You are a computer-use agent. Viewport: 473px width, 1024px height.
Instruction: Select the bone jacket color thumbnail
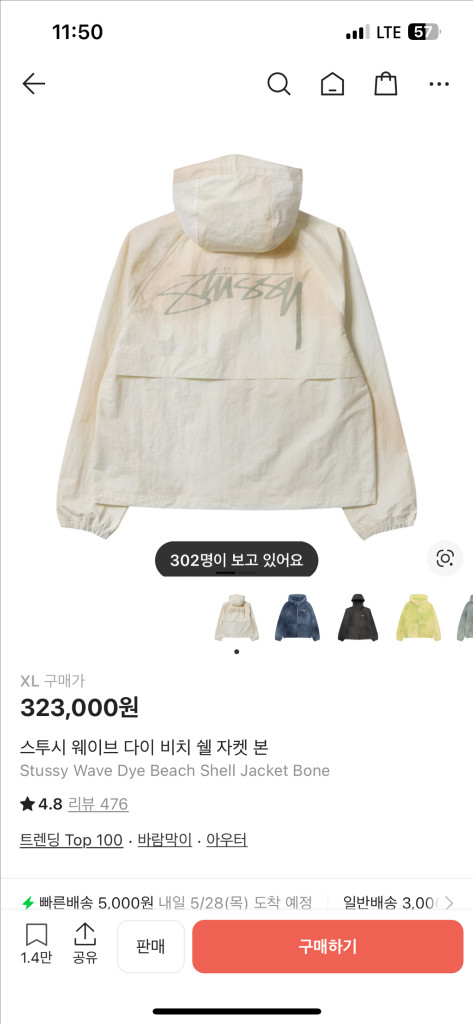click(x=236, y=618)
